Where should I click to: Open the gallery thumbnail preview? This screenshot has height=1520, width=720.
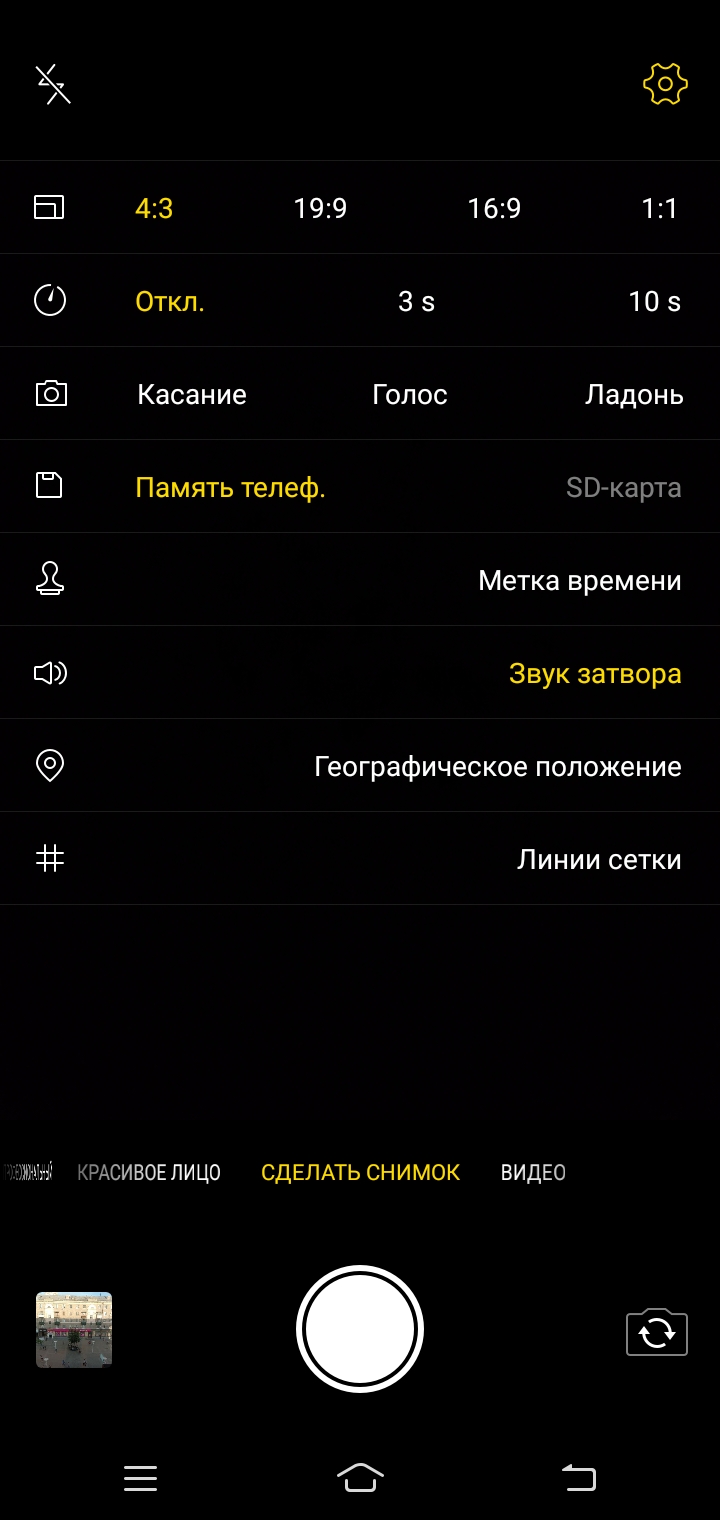pyautogui.click(x=74, y=1329)
